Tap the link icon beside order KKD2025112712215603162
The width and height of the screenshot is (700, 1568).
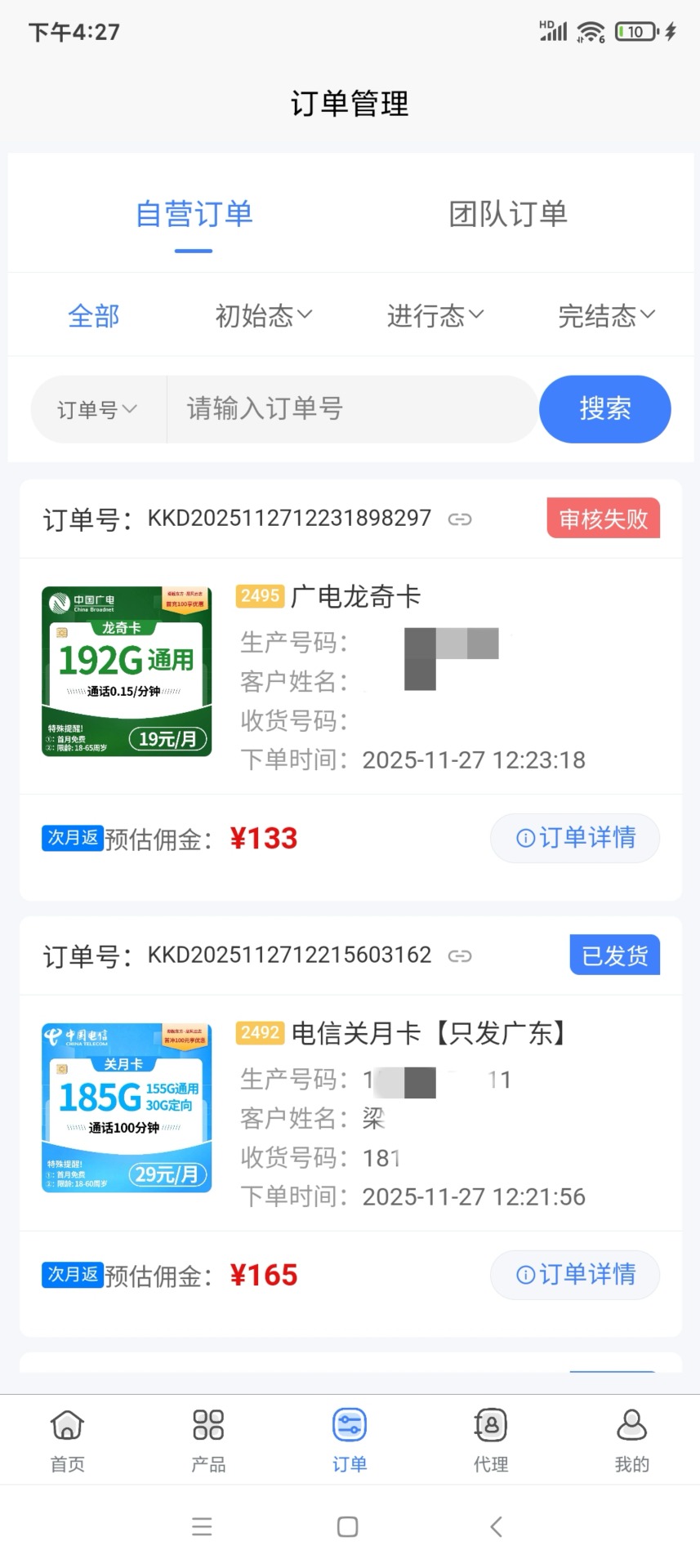tap(460, 955)
